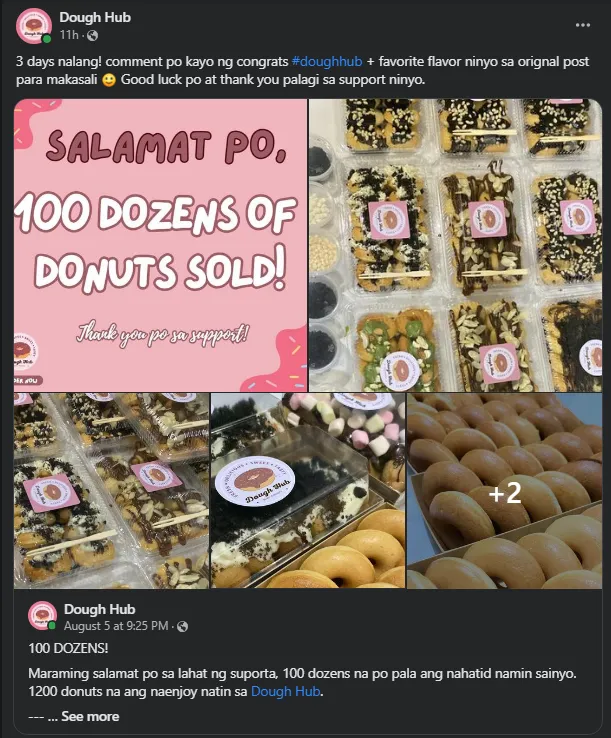Open the shared post's Dough Hub page name
Viewport: 611px width, 738px height.
[99, 609]
